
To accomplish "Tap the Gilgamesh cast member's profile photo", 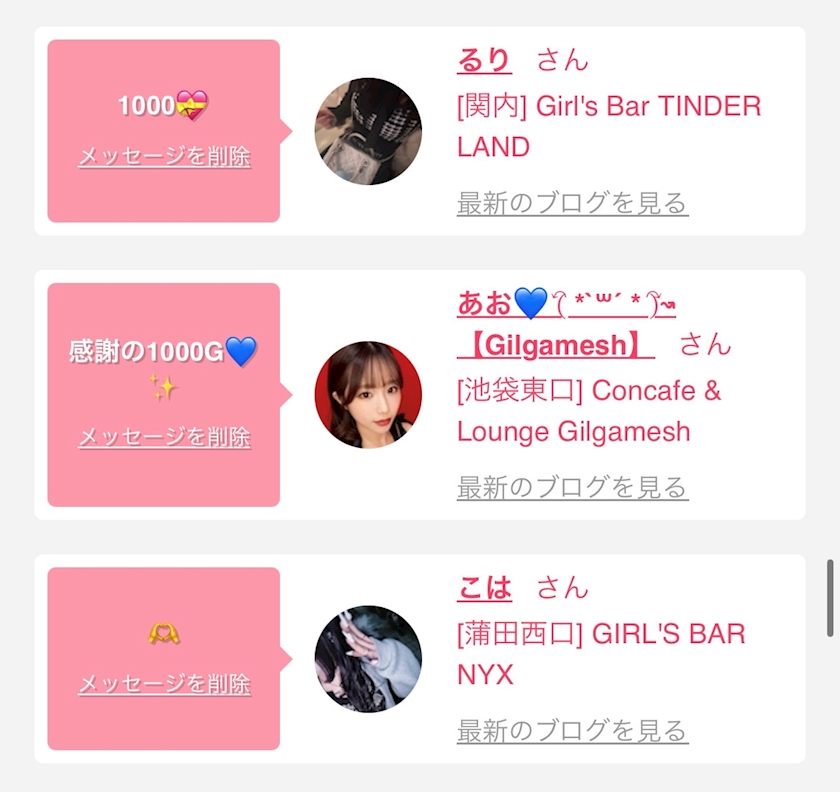I will (x=368, y=395).
